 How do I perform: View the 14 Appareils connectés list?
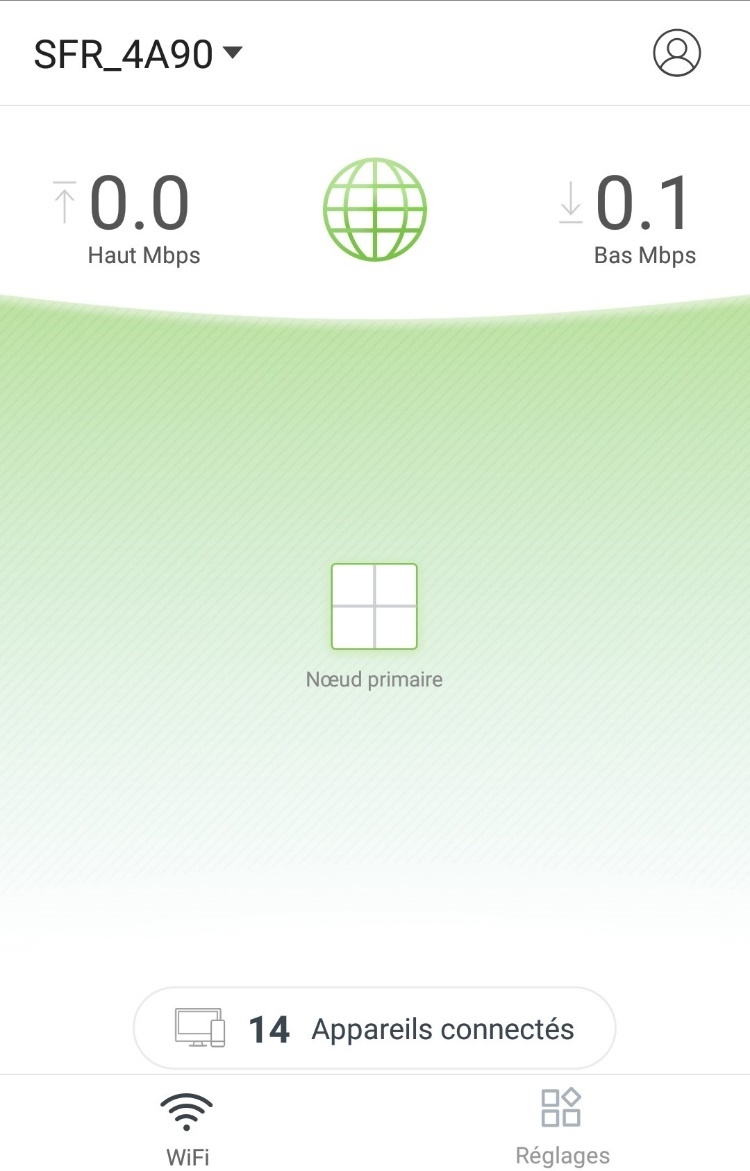[x=374, y=1029]
